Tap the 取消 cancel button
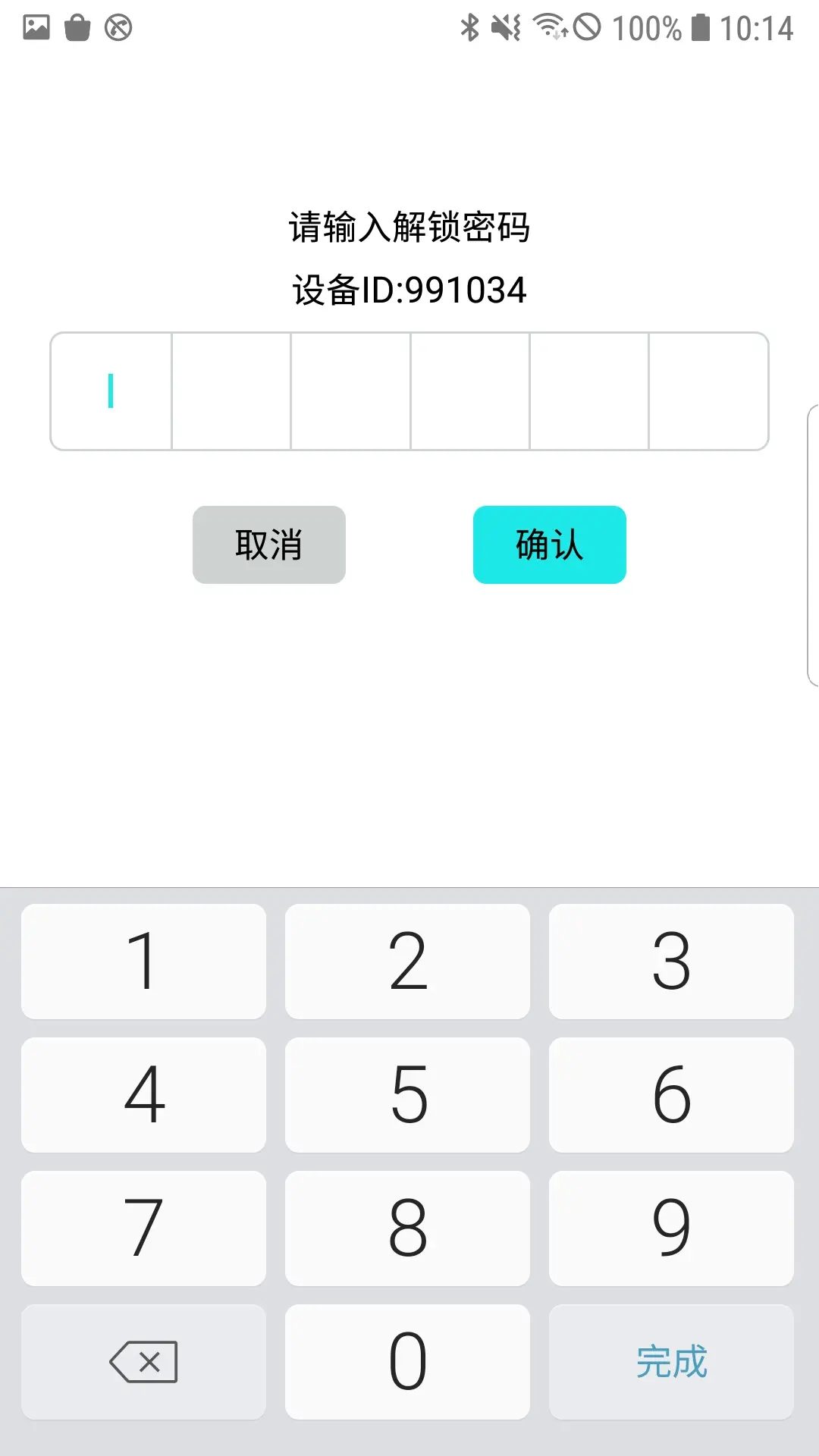Image resolution: width=819 pixels, height=1456 pixels. [x=268, y=544]
